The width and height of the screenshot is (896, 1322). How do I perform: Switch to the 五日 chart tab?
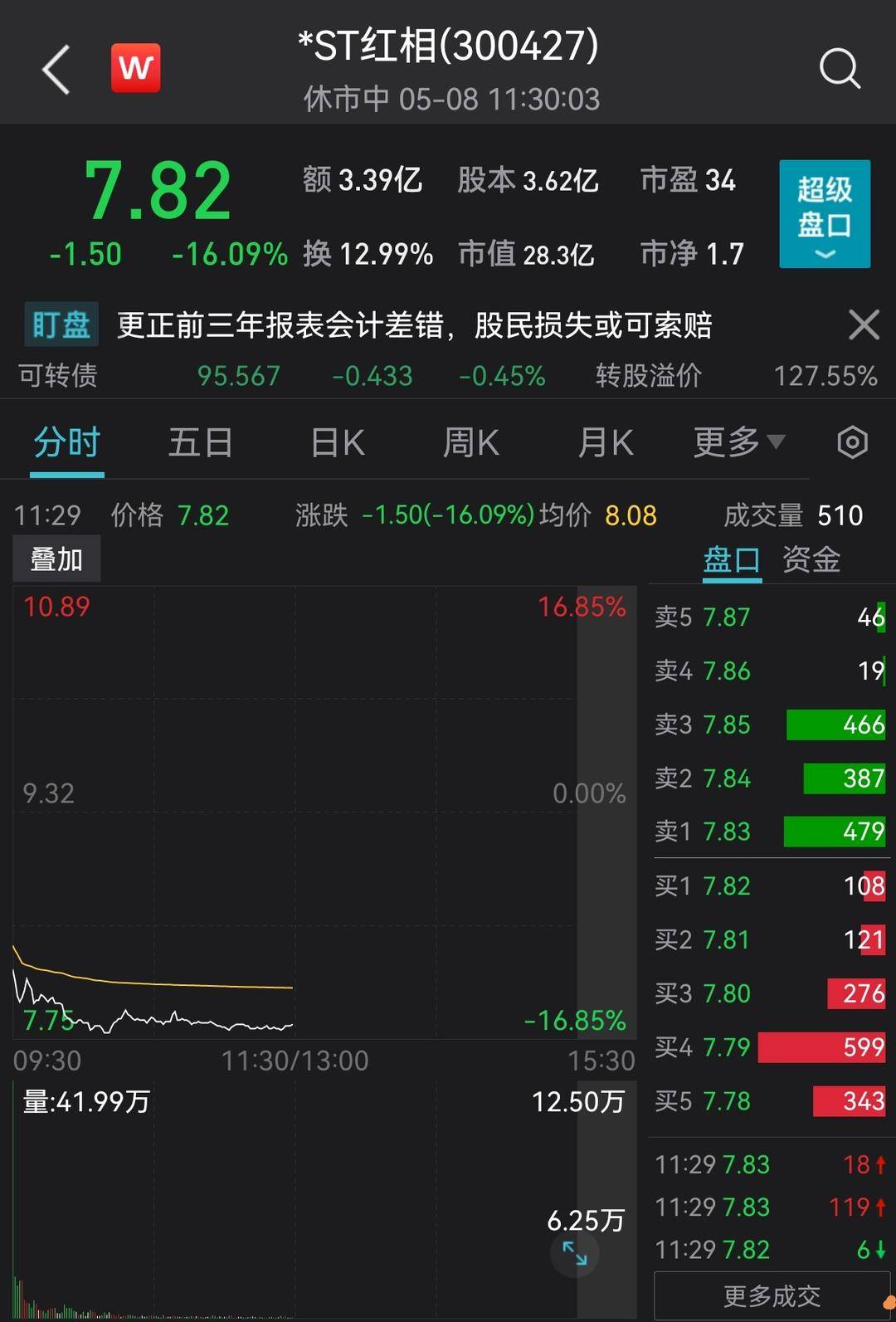200,443
